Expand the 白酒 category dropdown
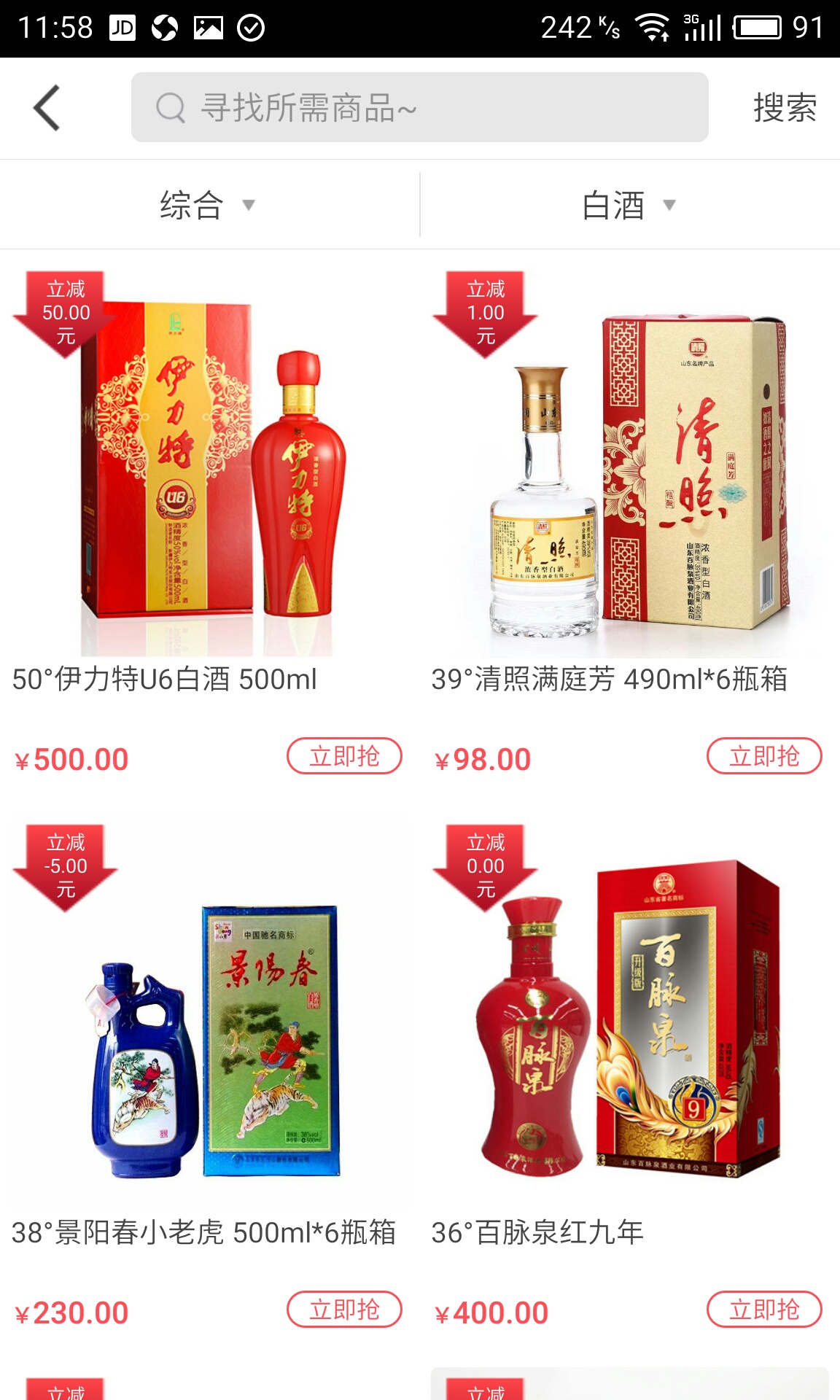Viewport: 840px width, 1400px height. point(629,205)
